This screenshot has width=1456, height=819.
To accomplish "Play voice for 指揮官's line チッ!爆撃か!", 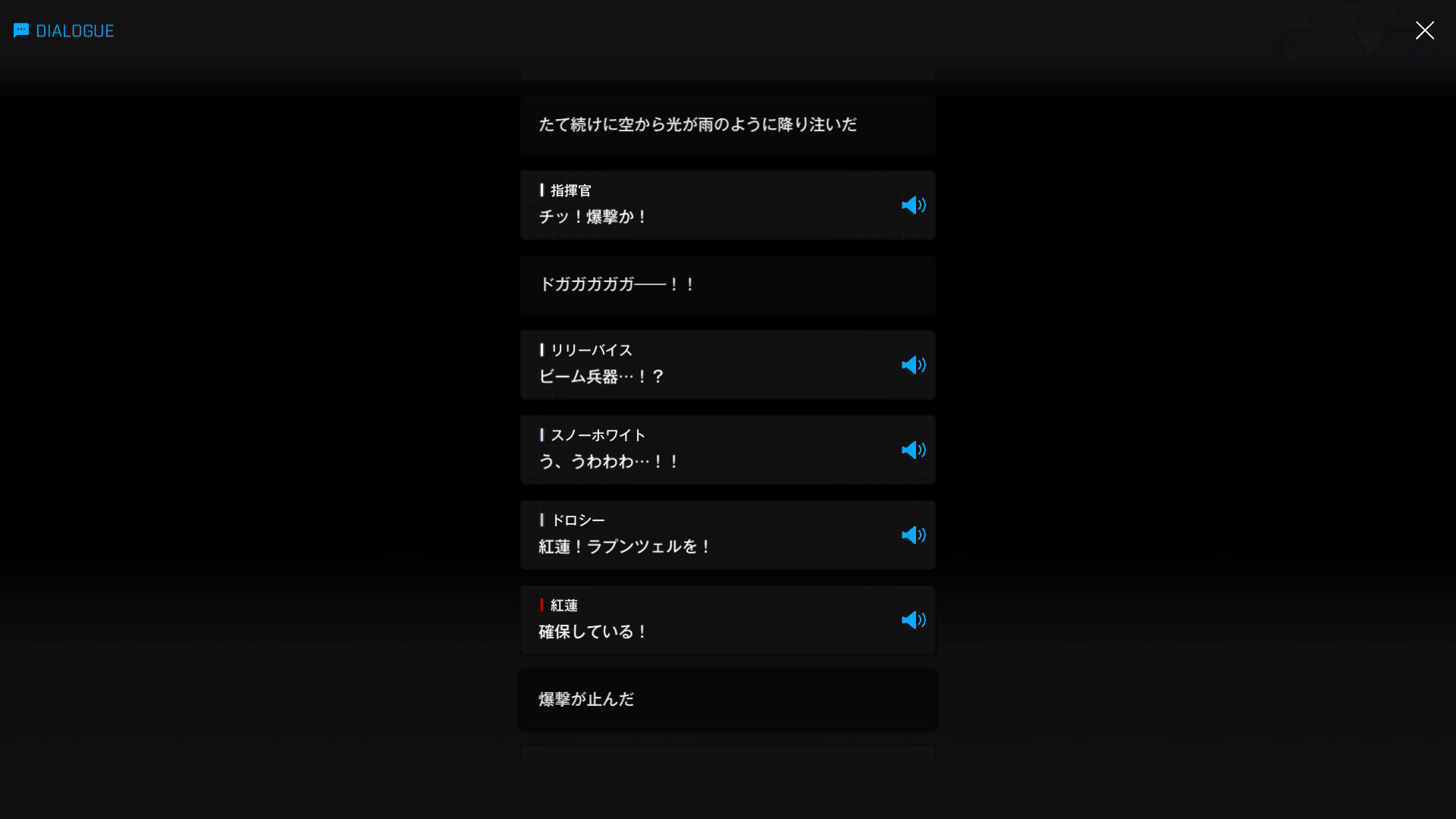I will [x=913, y=206].
